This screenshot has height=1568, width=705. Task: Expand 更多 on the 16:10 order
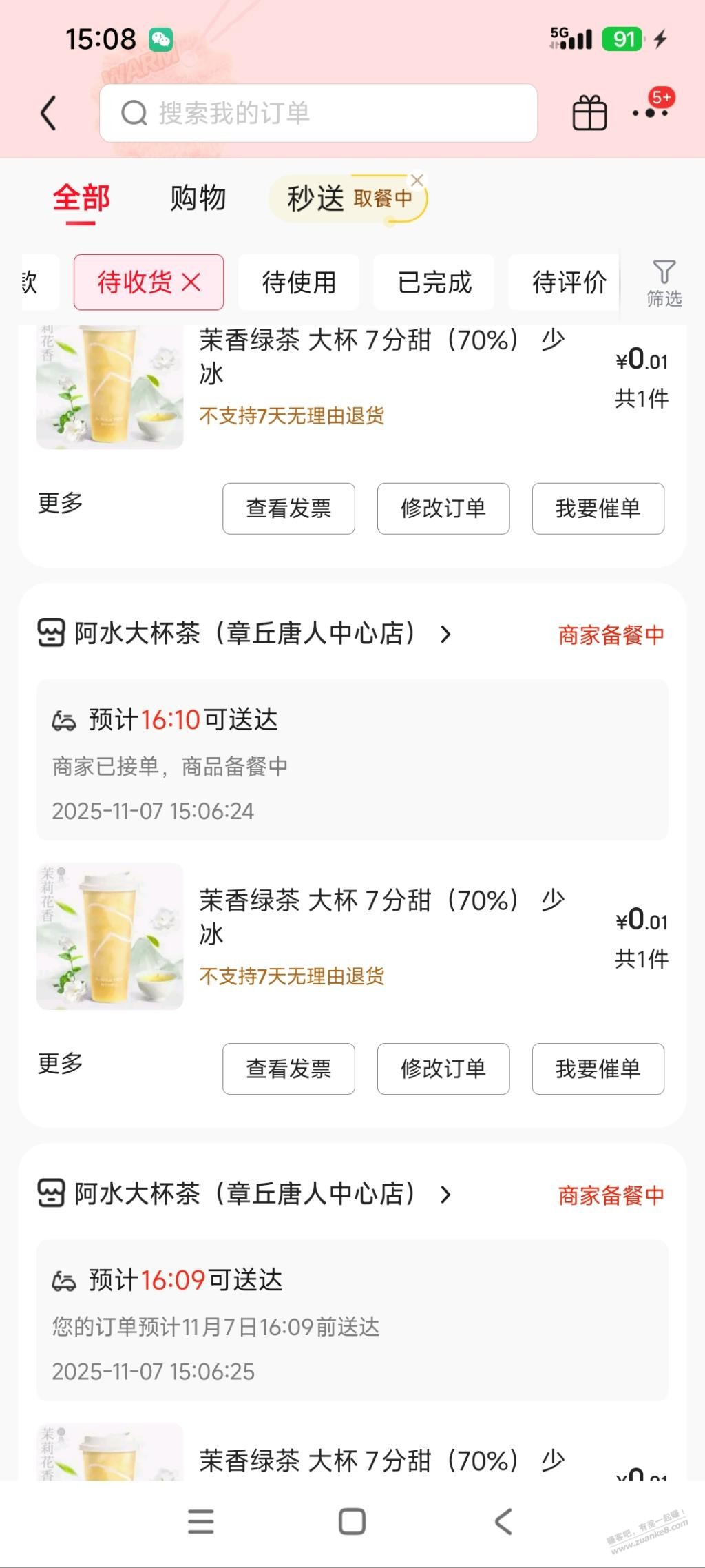click(x=61, y=1064)
